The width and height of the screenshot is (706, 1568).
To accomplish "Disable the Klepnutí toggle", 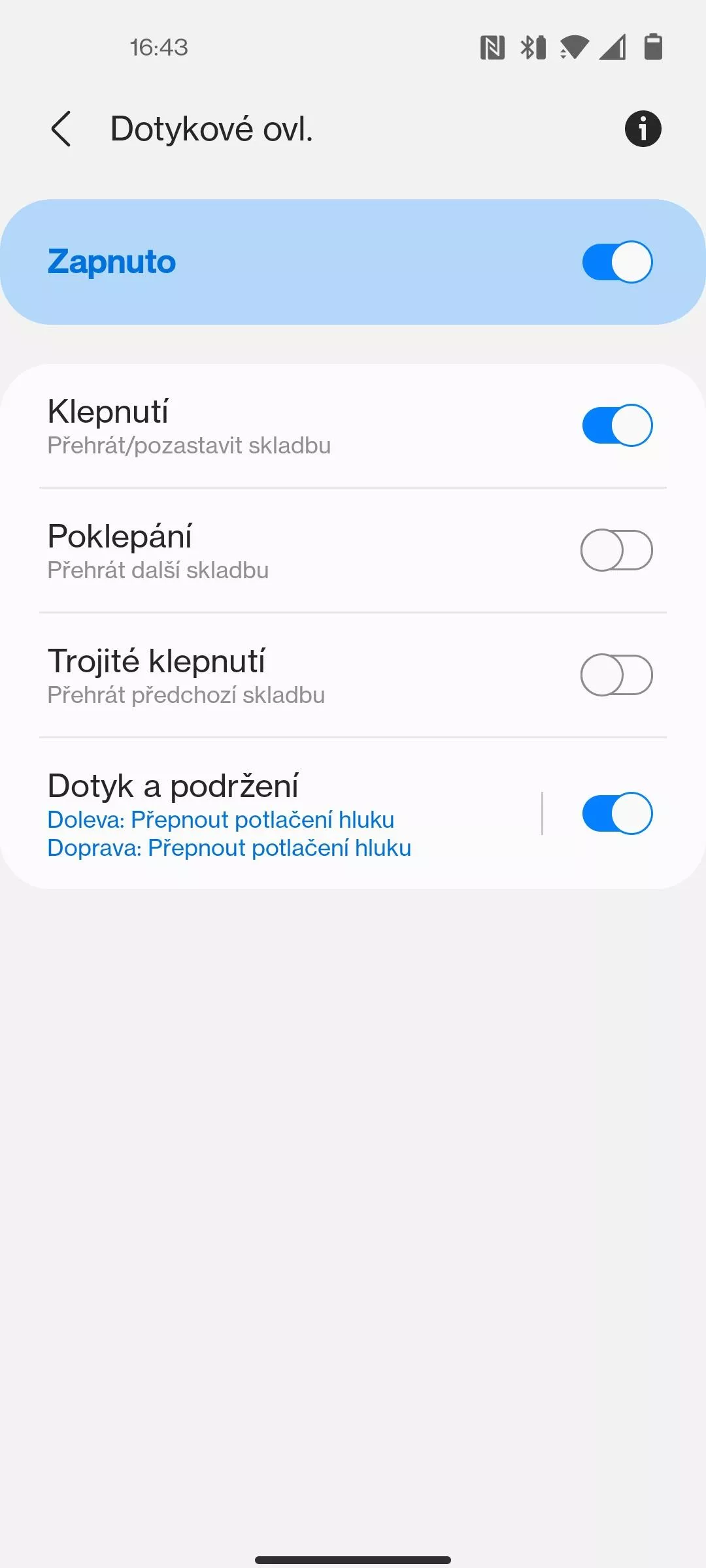I will (x=617, y=425).
